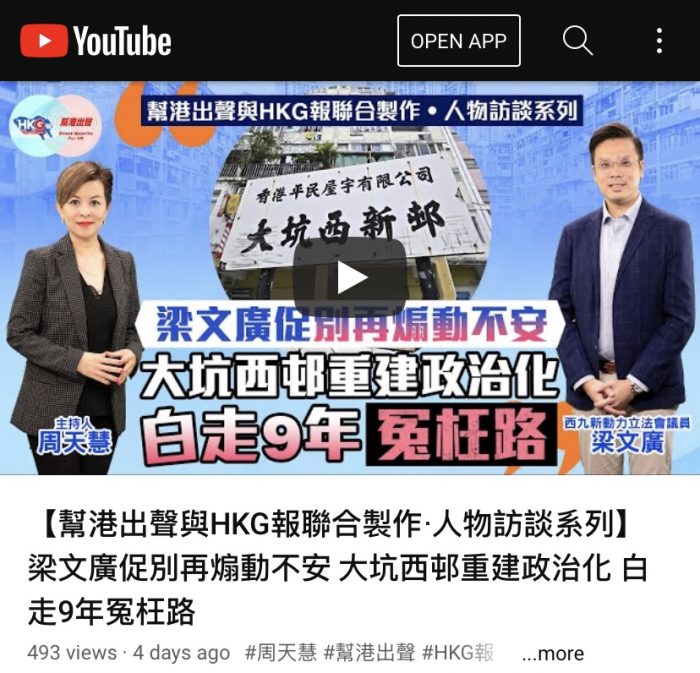Go to YouTube home via logo

point(96,41)
